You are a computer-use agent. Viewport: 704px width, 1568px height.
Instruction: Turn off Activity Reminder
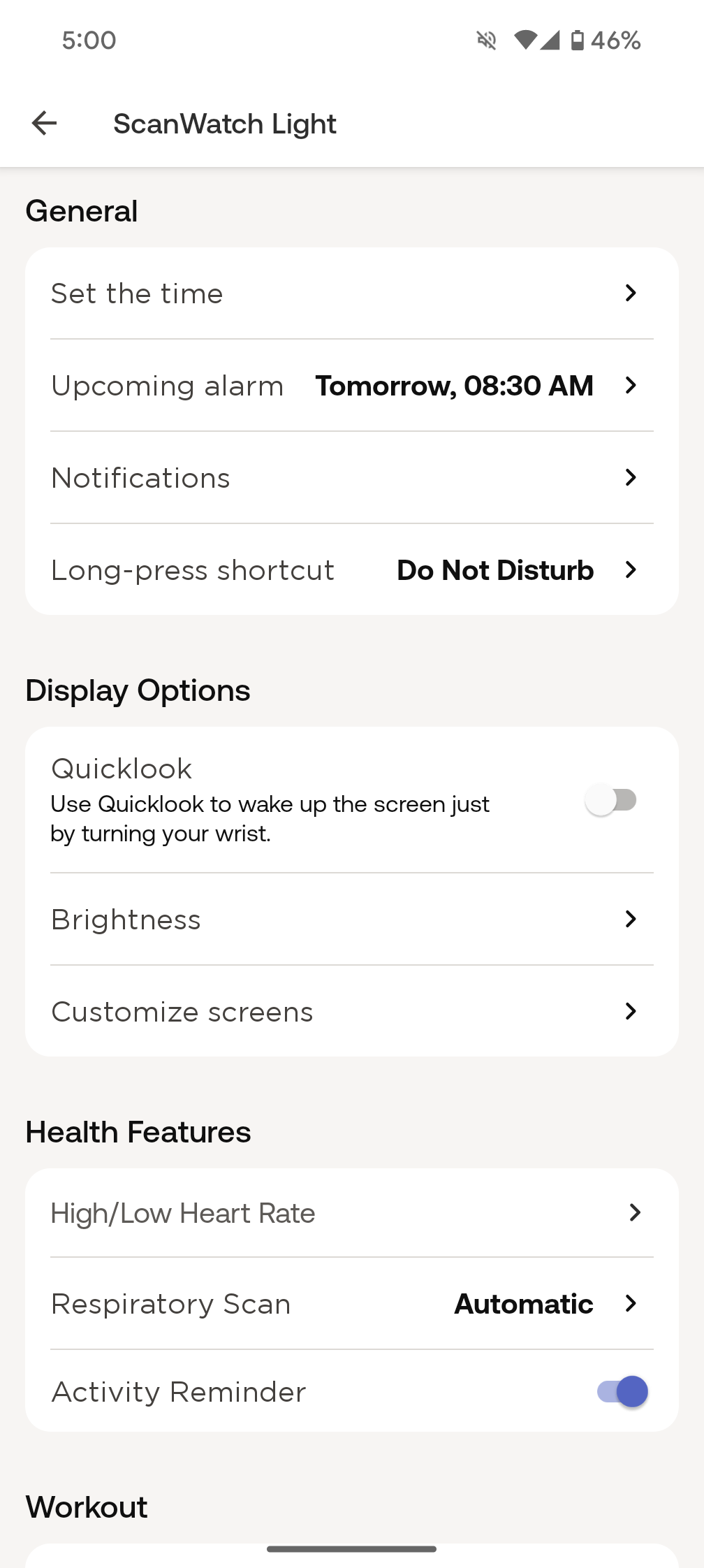point(622,1392)
